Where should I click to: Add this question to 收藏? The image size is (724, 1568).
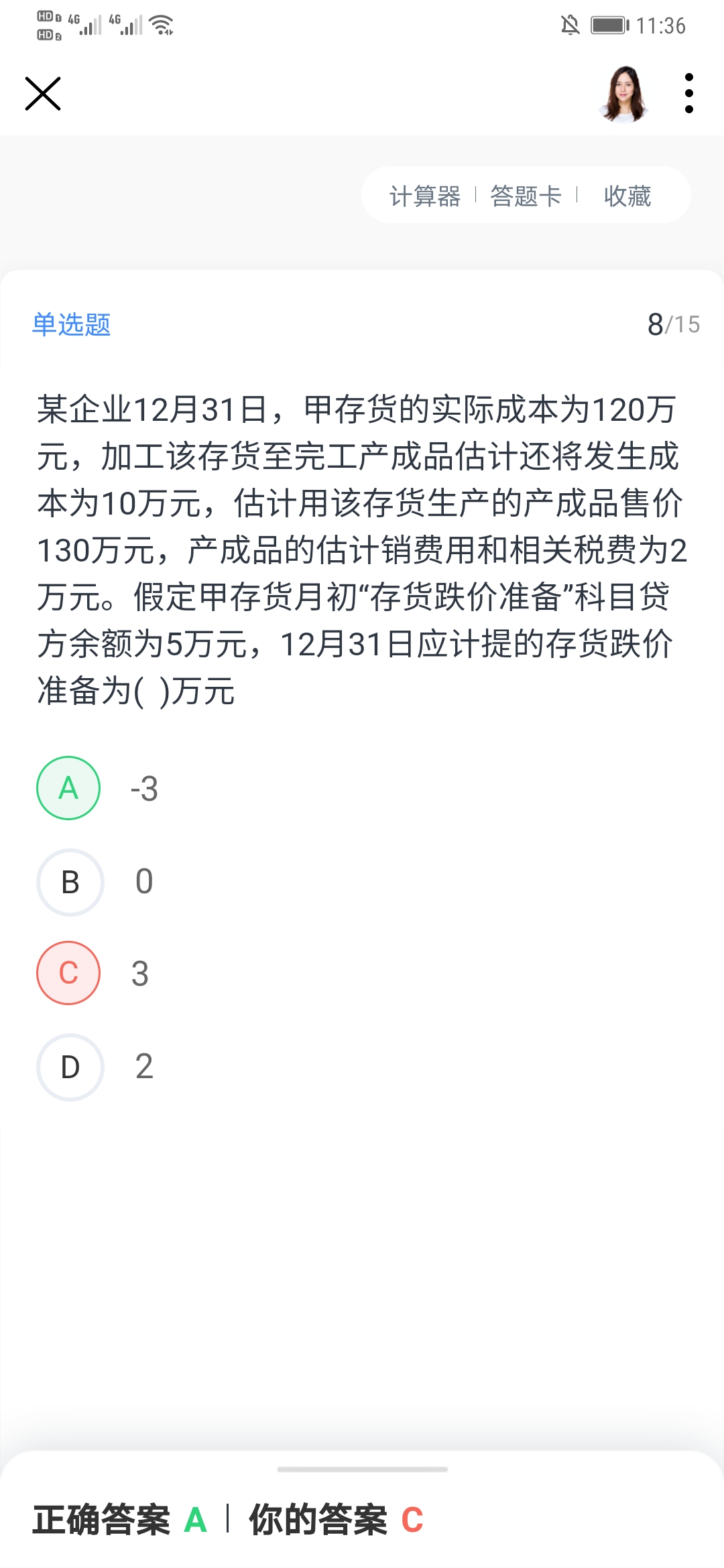[x=627, y=196]
